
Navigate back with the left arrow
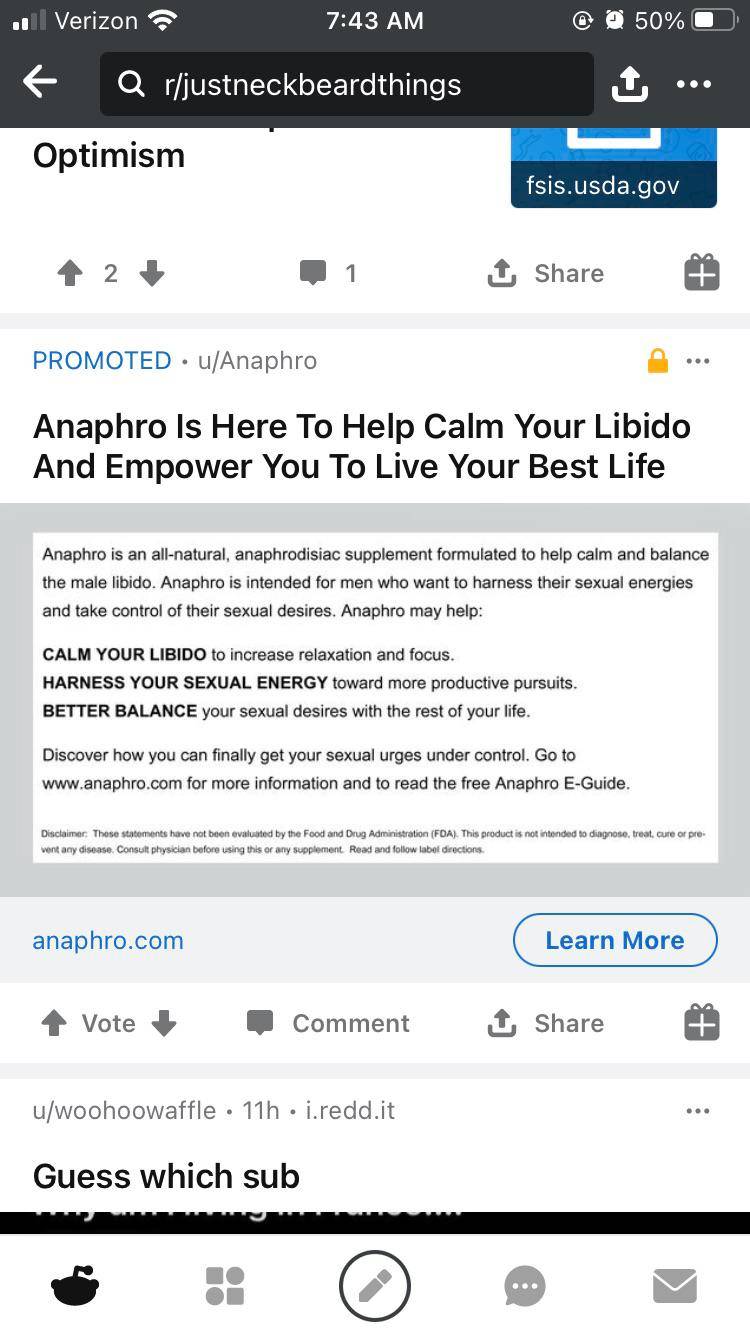tap(40, 82)
